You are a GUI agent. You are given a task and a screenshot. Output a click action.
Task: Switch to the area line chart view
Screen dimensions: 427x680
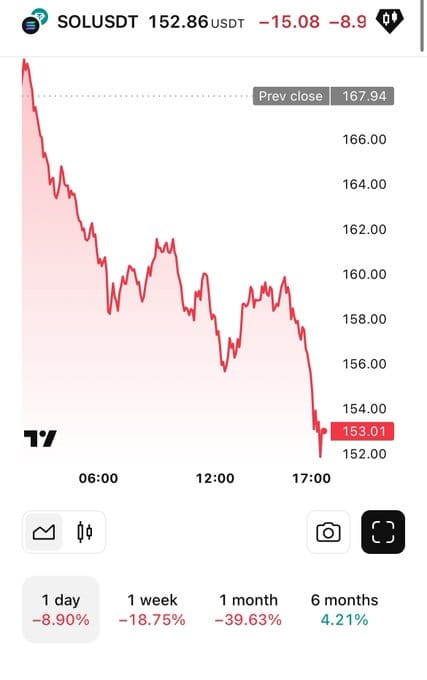coord(44,532)
